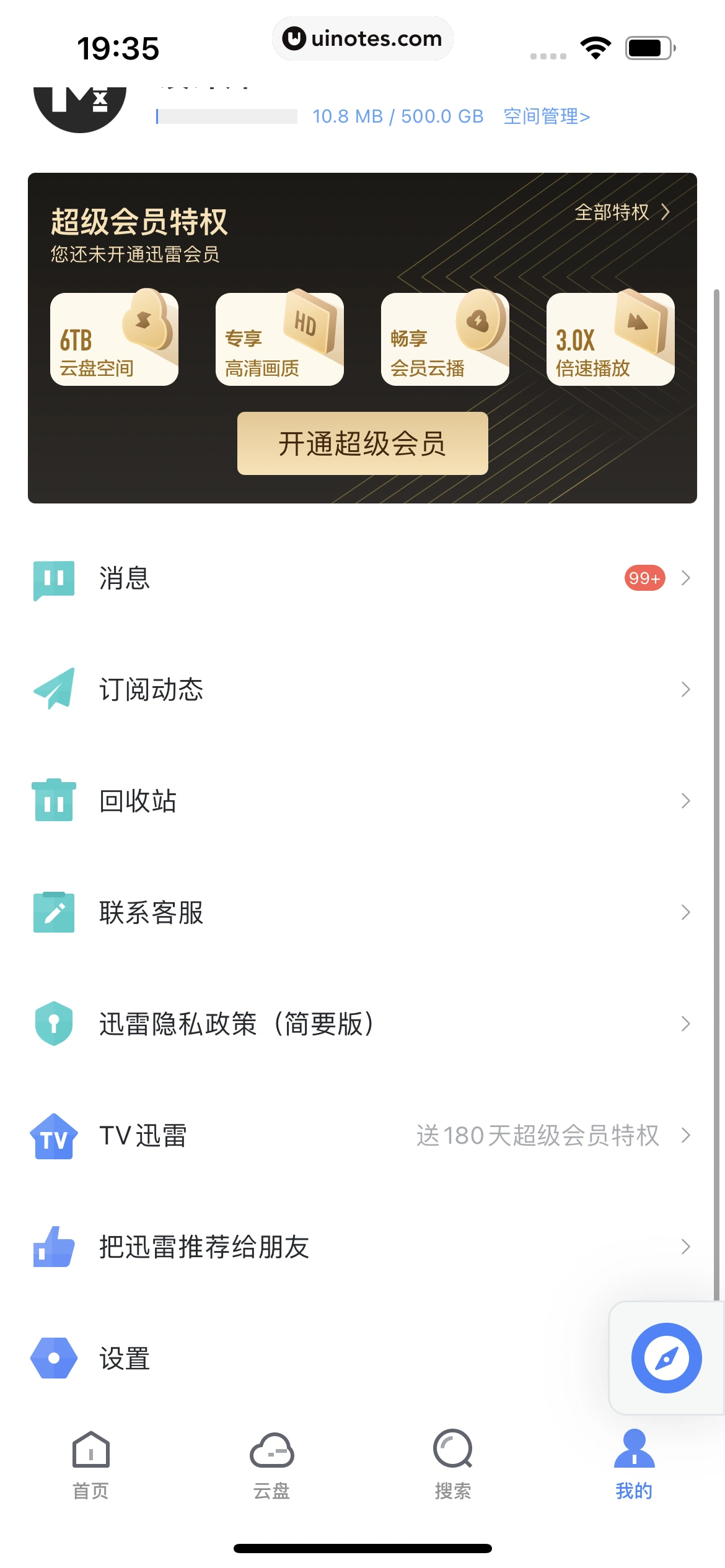Tap the 开通超级会员 button
725x1568 pixels.
pos(362,443)
